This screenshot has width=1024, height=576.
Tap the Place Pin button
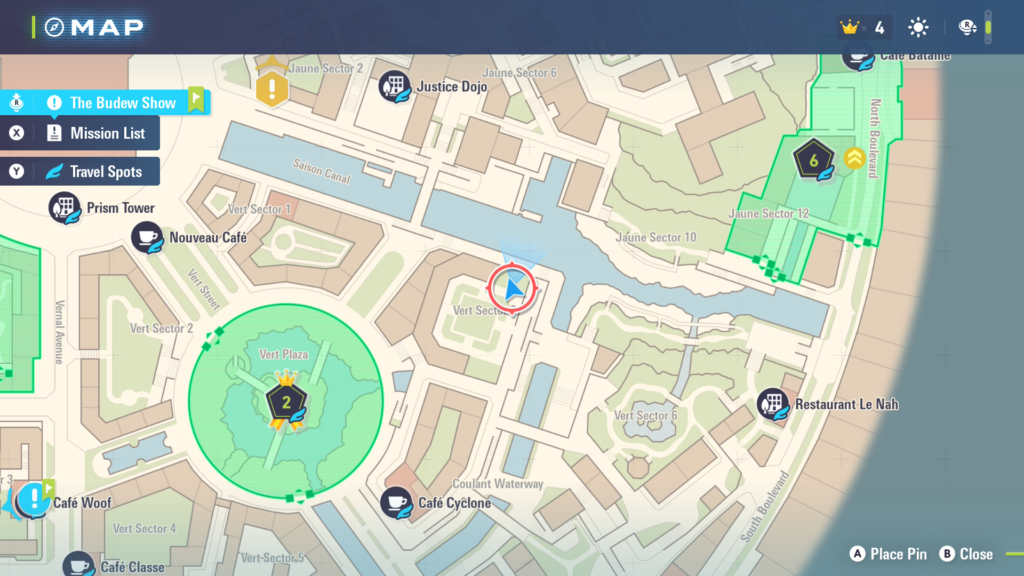coord(888,554)
